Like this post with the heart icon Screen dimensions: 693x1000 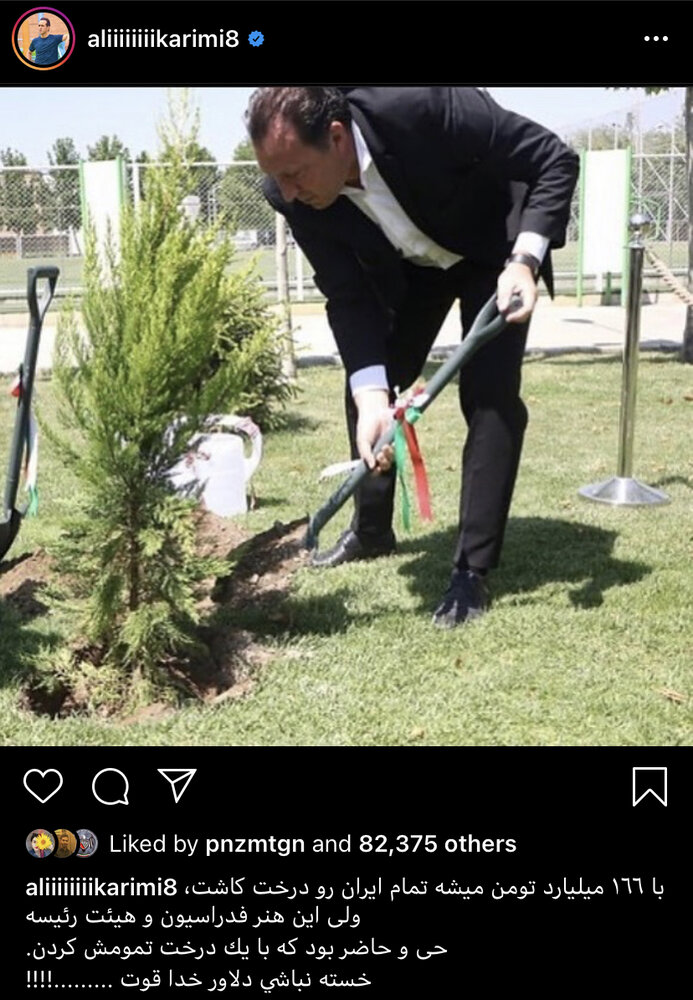(x=43, y=786)
